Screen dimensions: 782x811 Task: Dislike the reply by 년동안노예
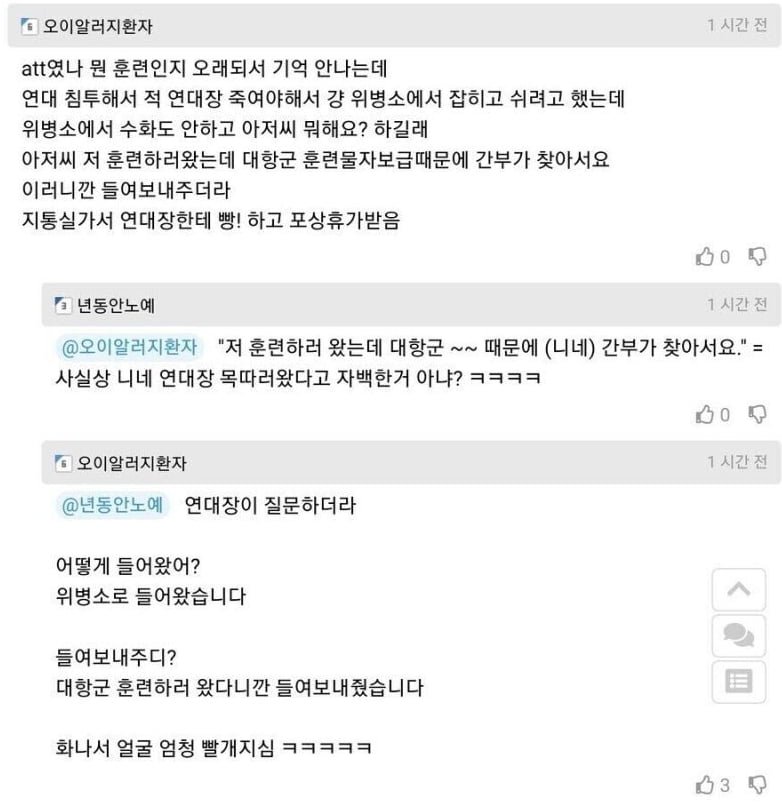[757, 414]
